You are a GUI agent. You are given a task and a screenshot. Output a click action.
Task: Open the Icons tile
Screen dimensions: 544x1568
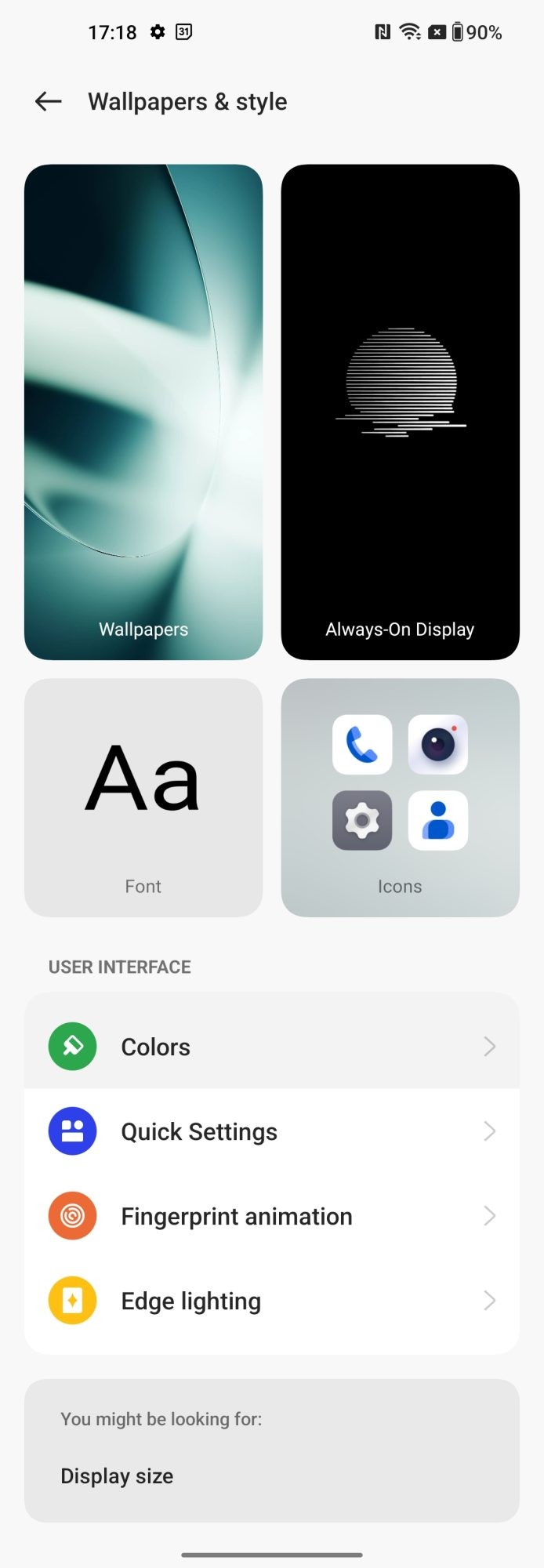click(400, 797)
